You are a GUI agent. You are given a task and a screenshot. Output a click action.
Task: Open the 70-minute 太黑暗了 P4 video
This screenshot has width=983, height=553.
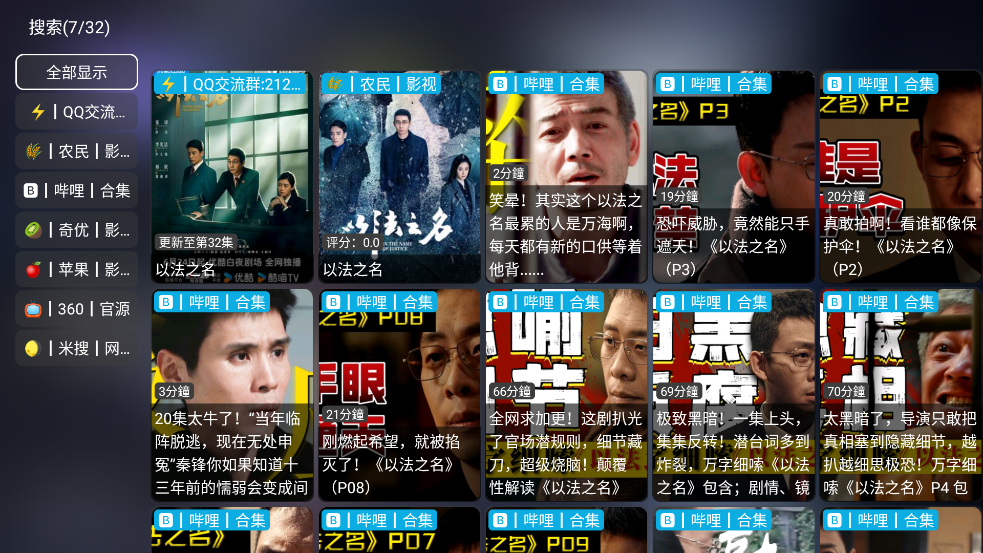[x=900, y=395]
